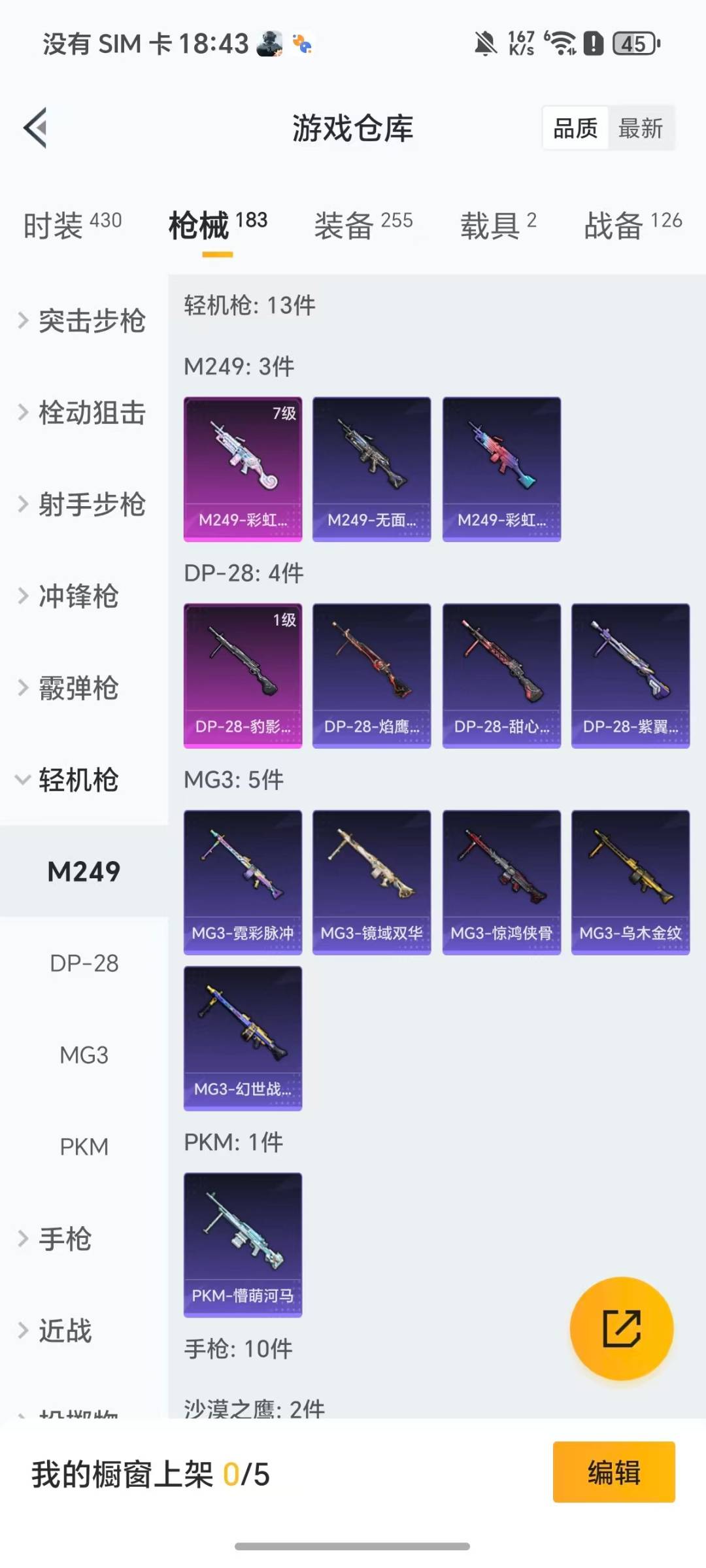The width and height of the screenshot is (706, 1568).
Task: Select the MG3 subcategory in sidebar
Action: pos(84,1055)
